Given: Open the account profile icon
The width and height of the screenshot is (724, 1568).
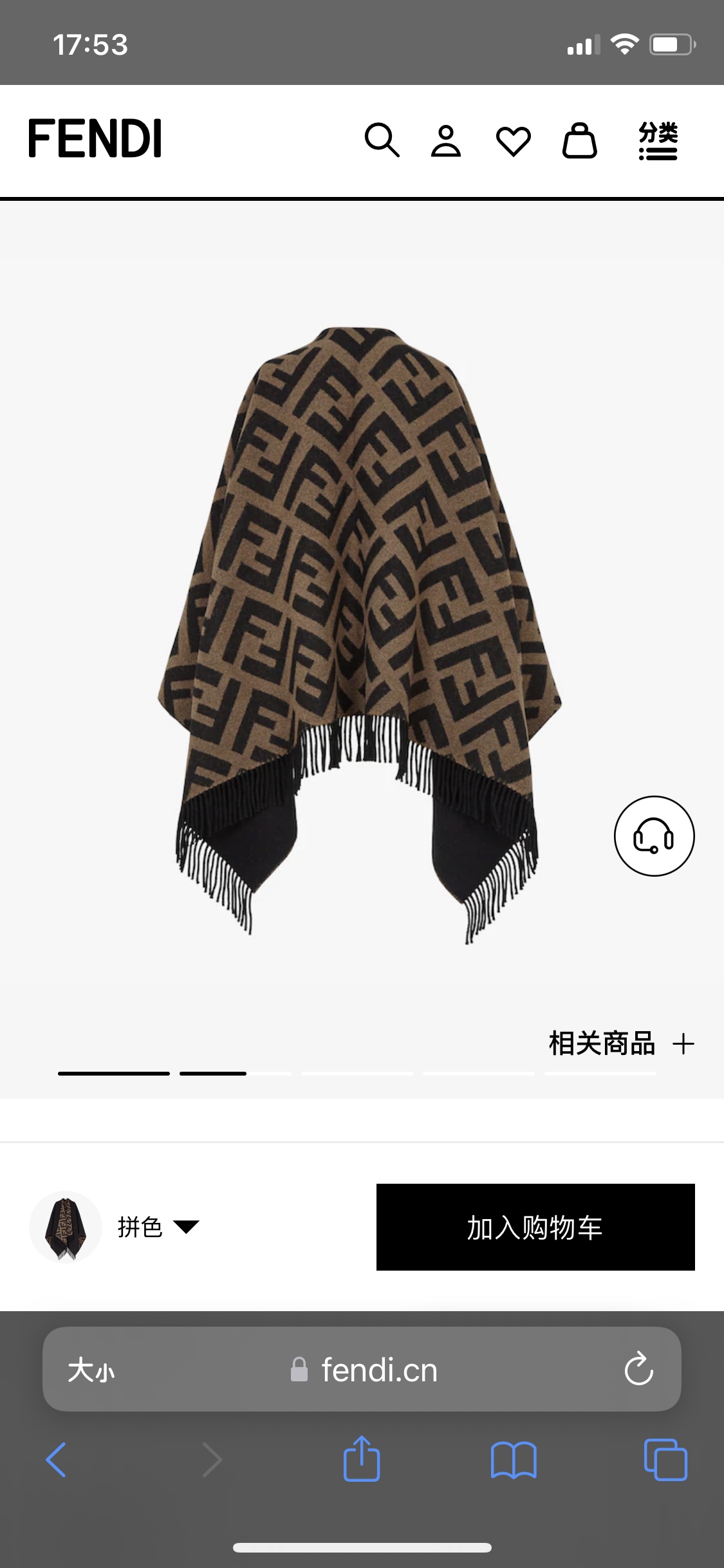Looking at the screenshot, I should (x=446, y=140).
